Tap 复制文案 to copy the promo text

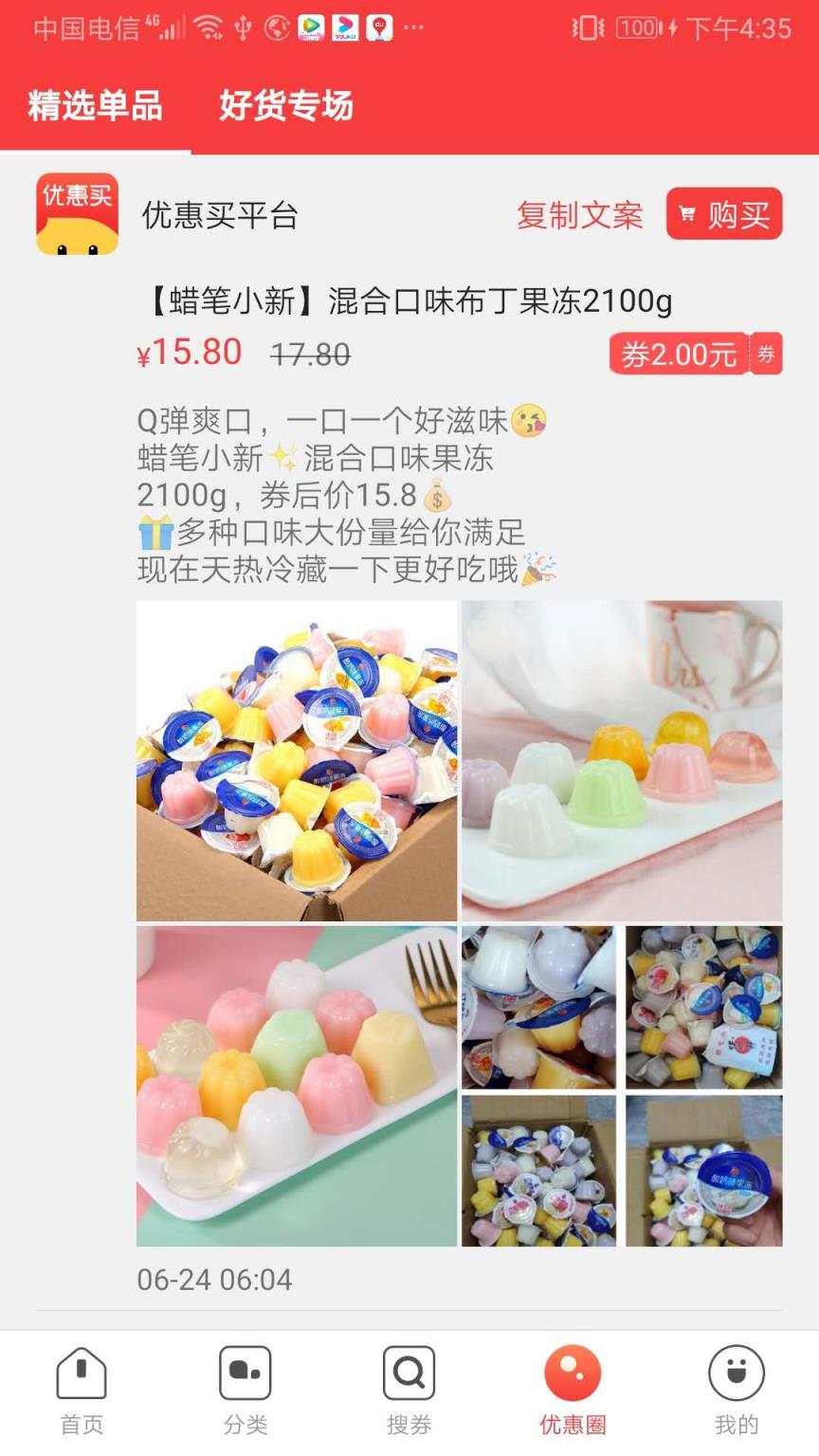click(579, 216)
